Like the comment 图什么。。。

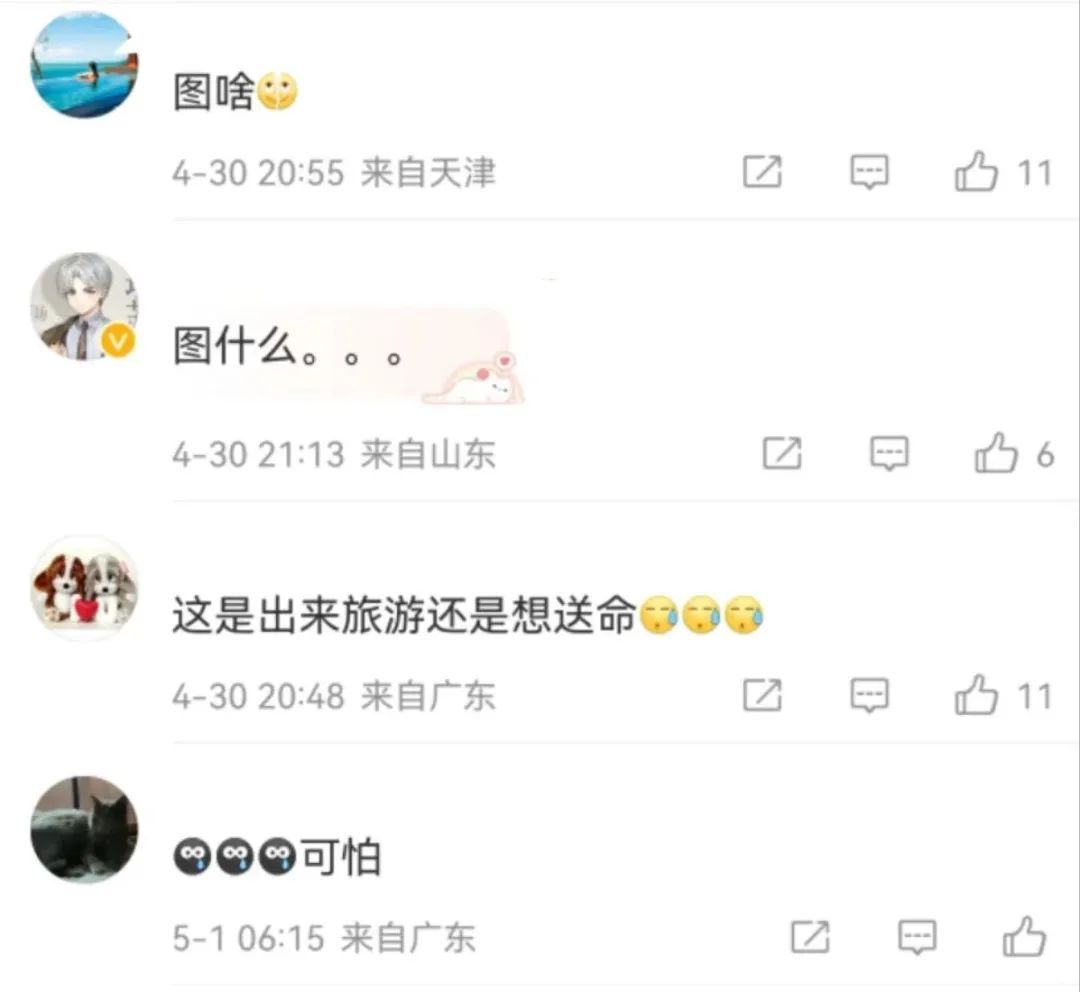tap(997, 455)
